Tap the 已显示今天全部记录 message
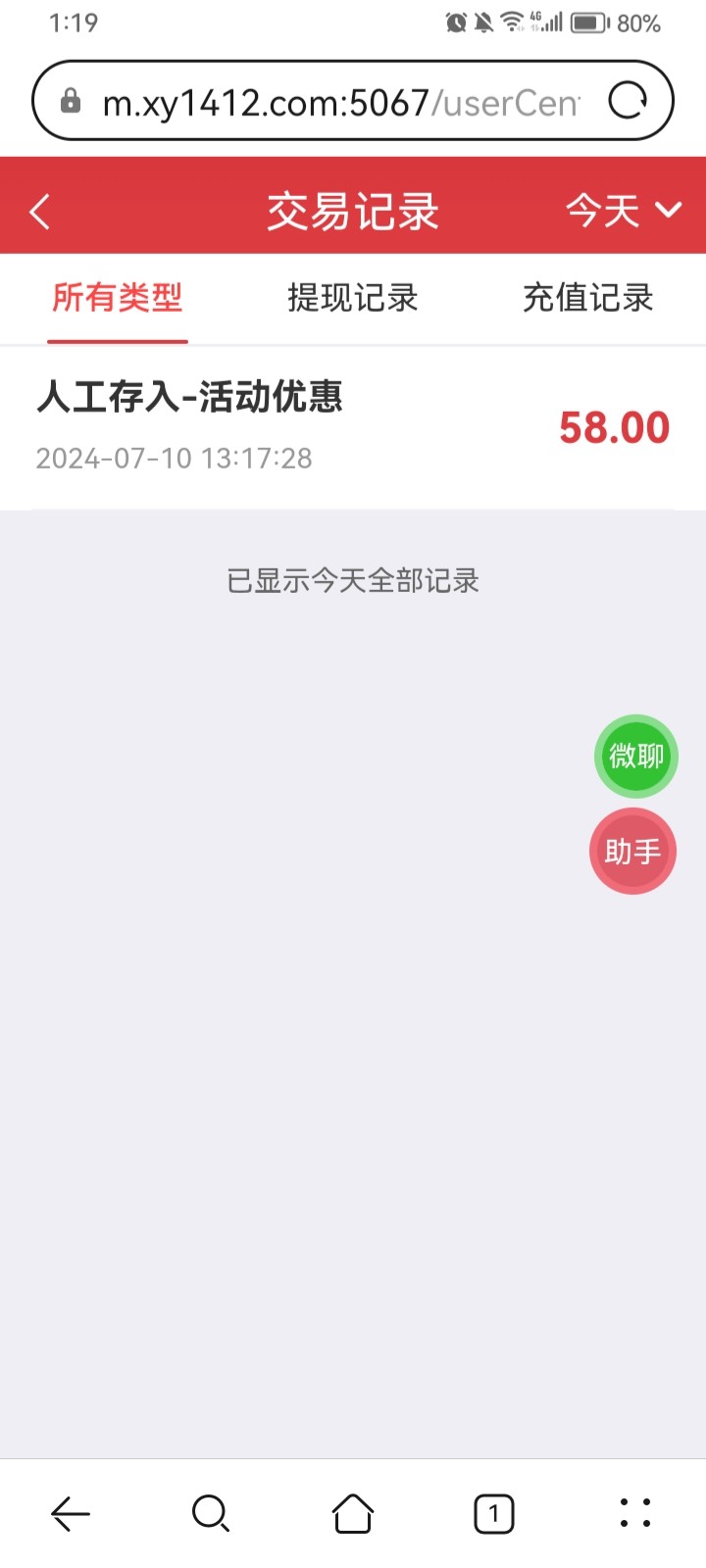This screenshot has height=1568, width=706. tap(353, 580)
